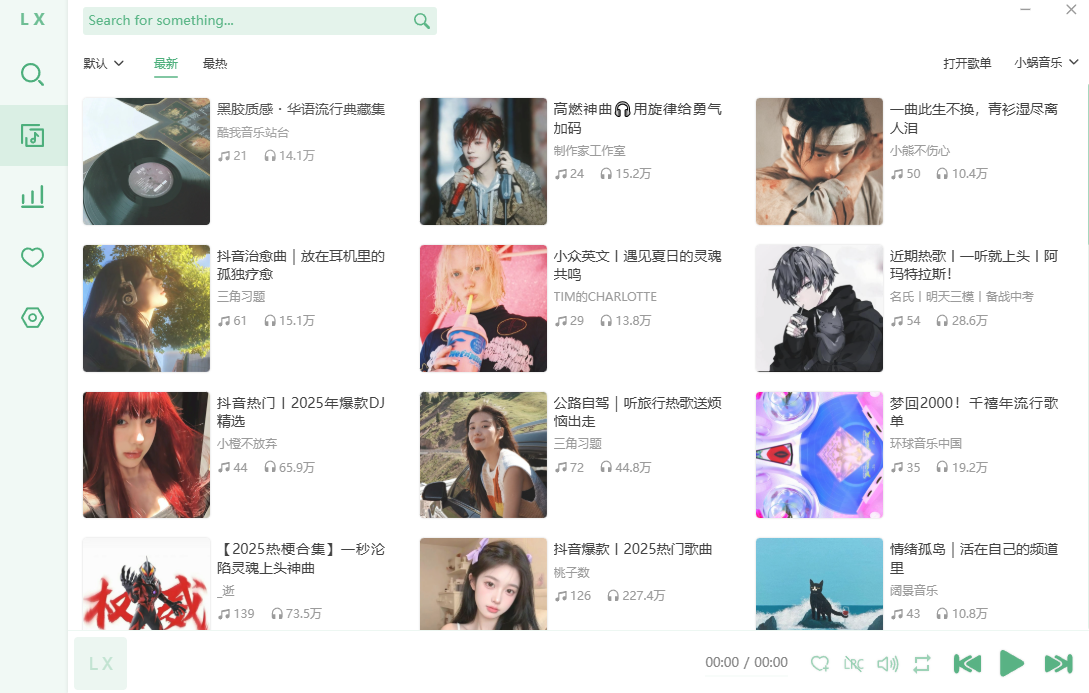The width and height of the screenshot is (1089, 693).
Task: Open playlist 抖音治愈曲
Action: (147, 308)
